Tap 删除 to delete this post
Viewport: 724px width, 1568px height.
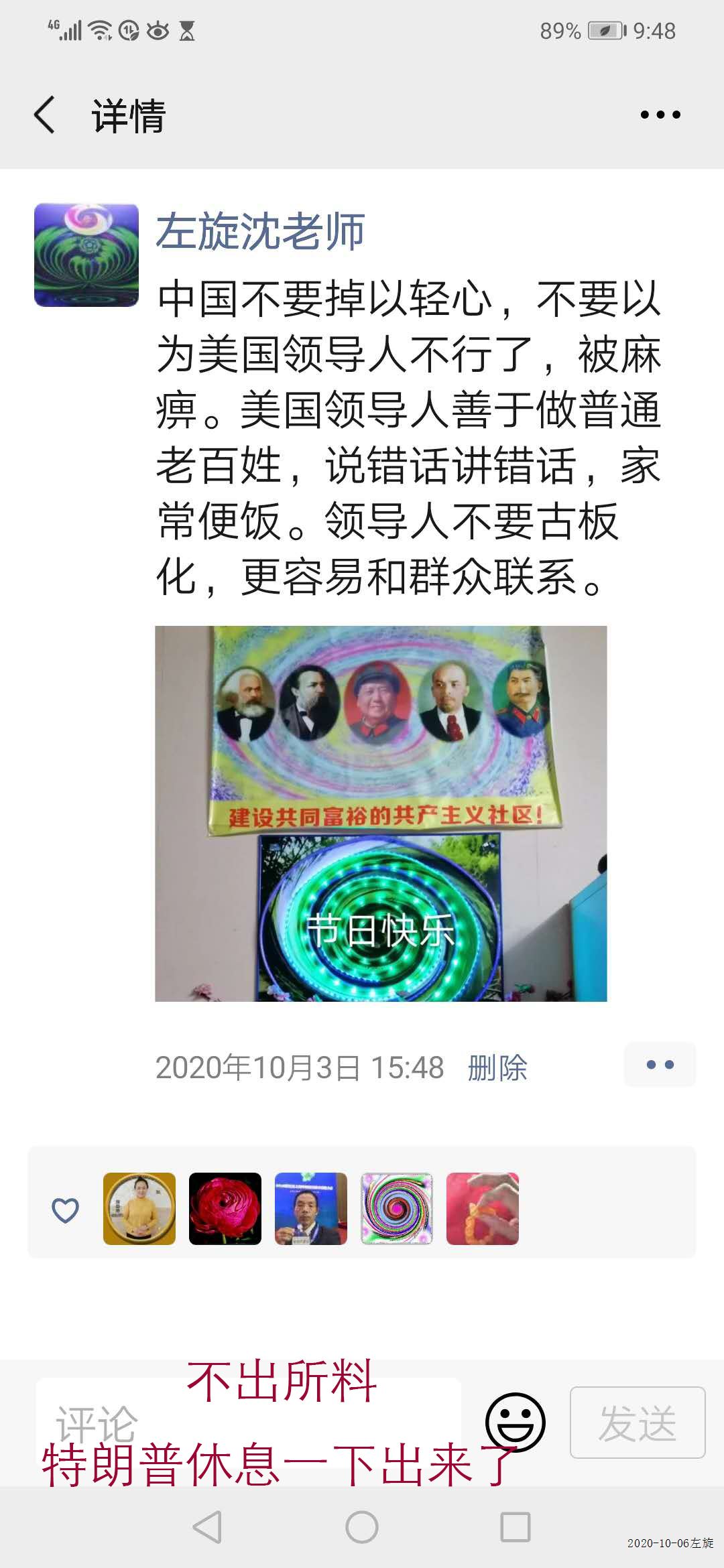[x=497, y=1067]
